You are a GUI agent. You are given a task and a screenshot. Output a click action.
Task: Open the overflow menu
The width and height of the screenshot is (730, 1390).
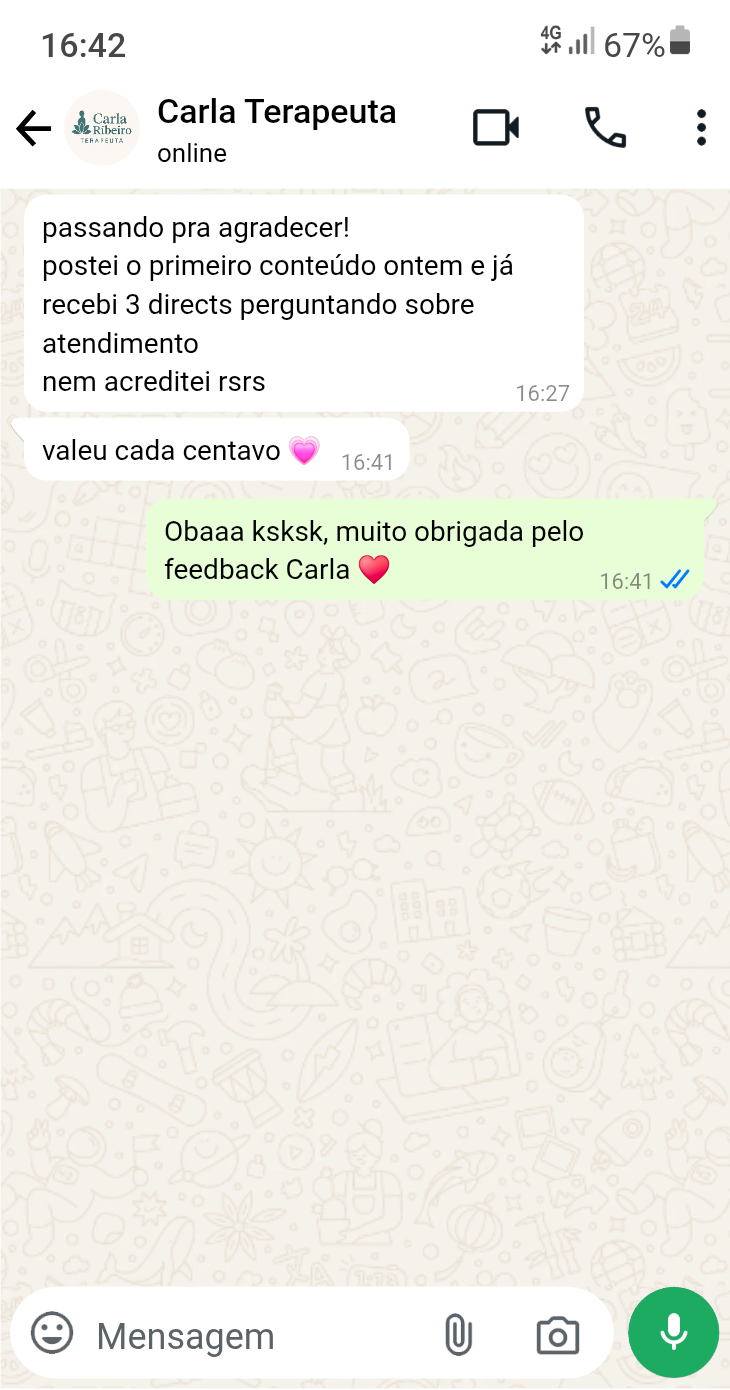coord(701,128)
